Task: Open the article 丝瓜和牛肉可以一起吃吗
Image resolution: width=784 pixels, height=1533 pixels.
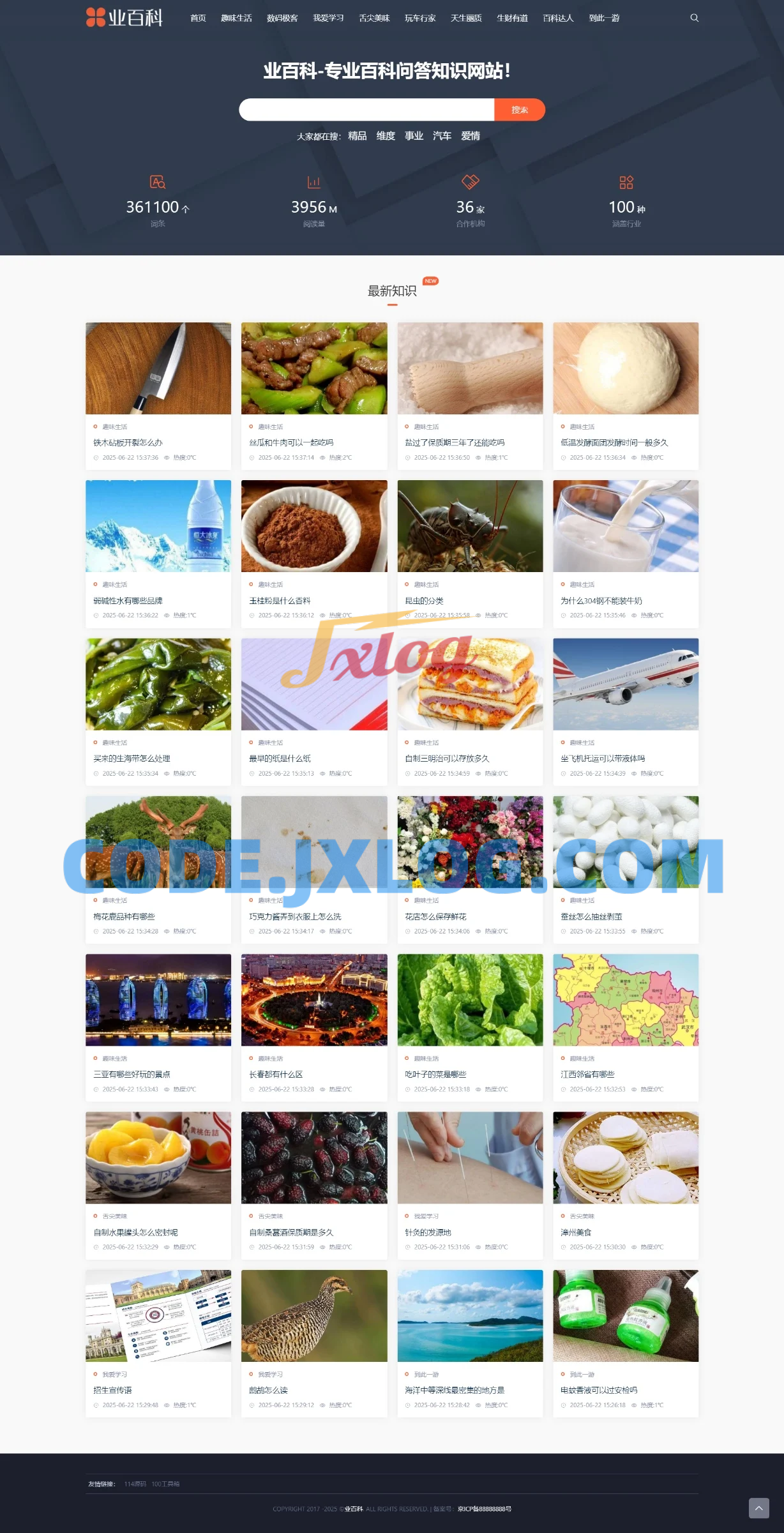Action: coord(291,442)
